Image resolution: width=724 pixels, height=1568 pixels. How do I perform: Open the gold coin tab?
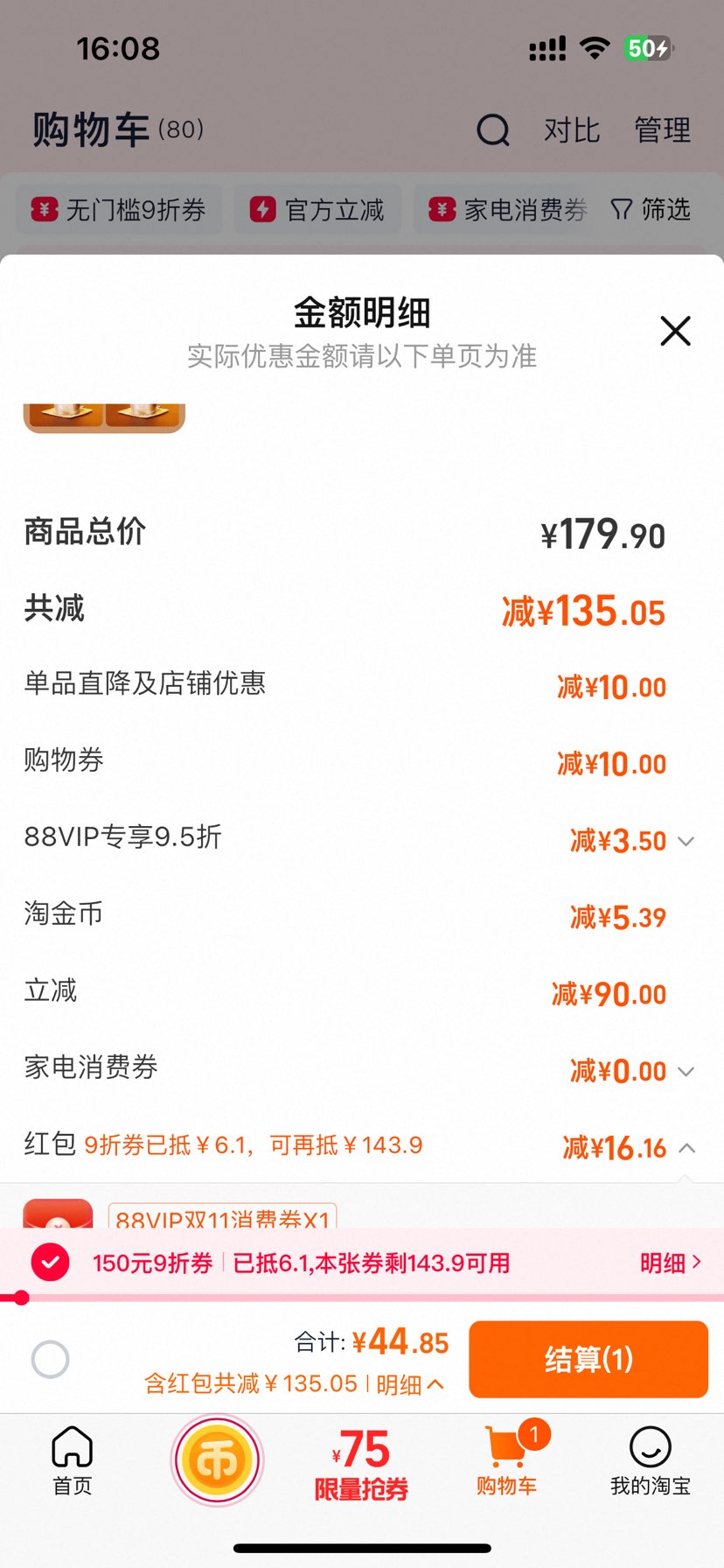(x=217, y=1459)
